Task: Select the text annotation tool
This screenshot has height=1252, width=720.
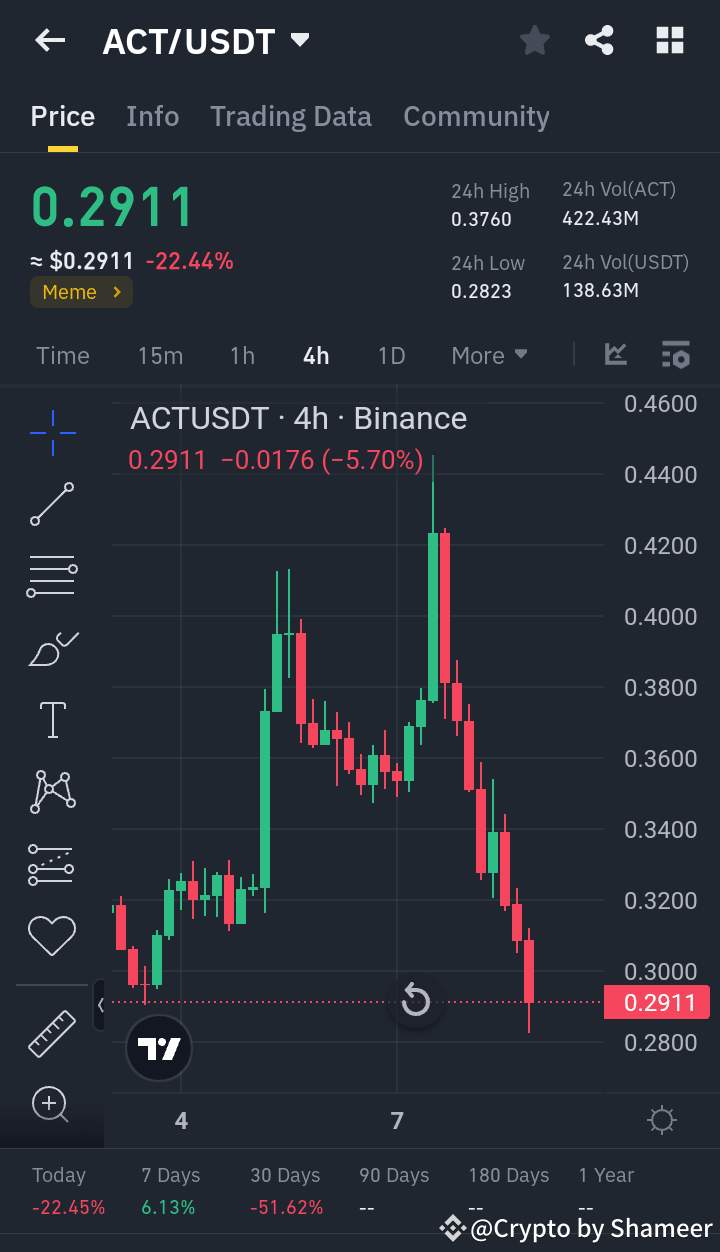Action: click(x=52, y=719)
